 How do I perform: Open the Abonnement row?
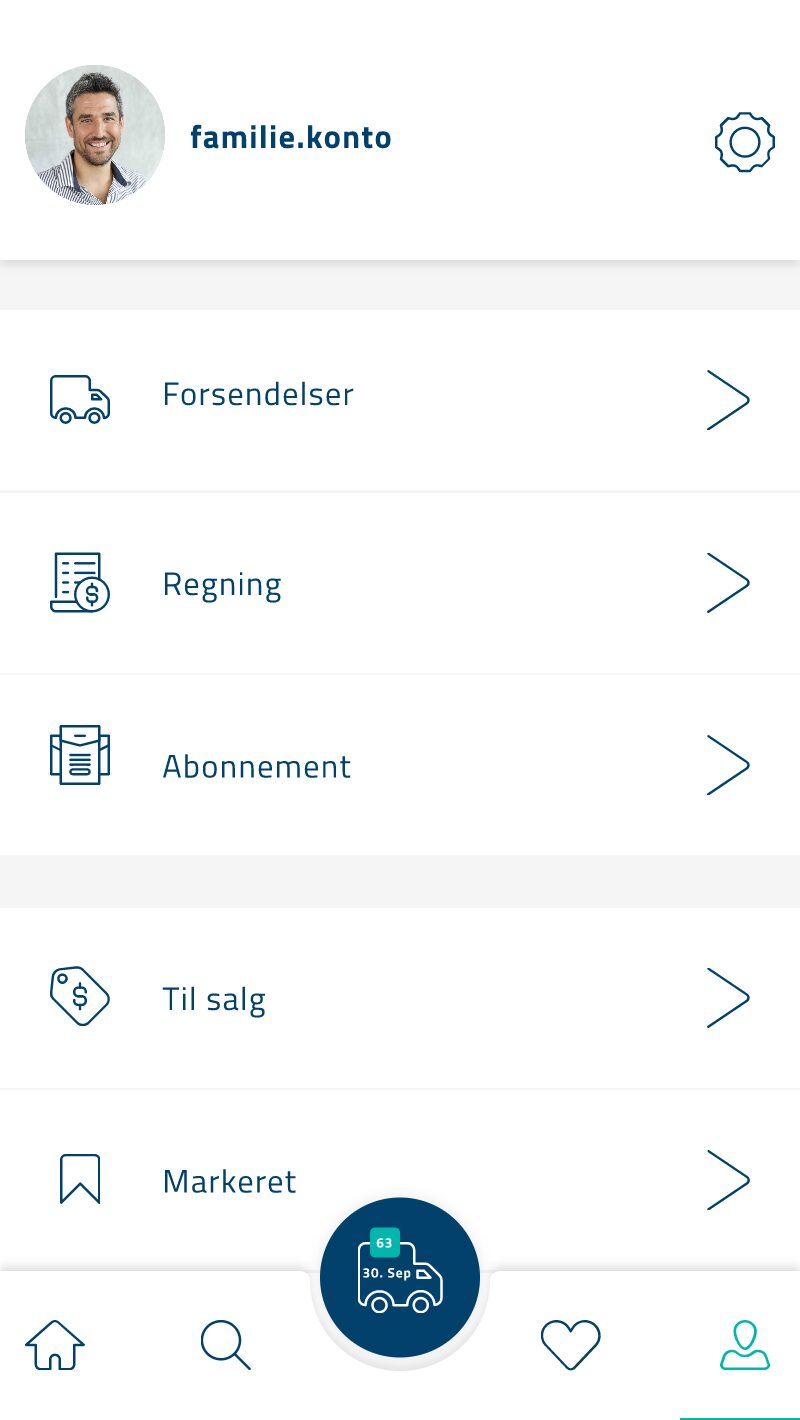[x=400, y=765]
